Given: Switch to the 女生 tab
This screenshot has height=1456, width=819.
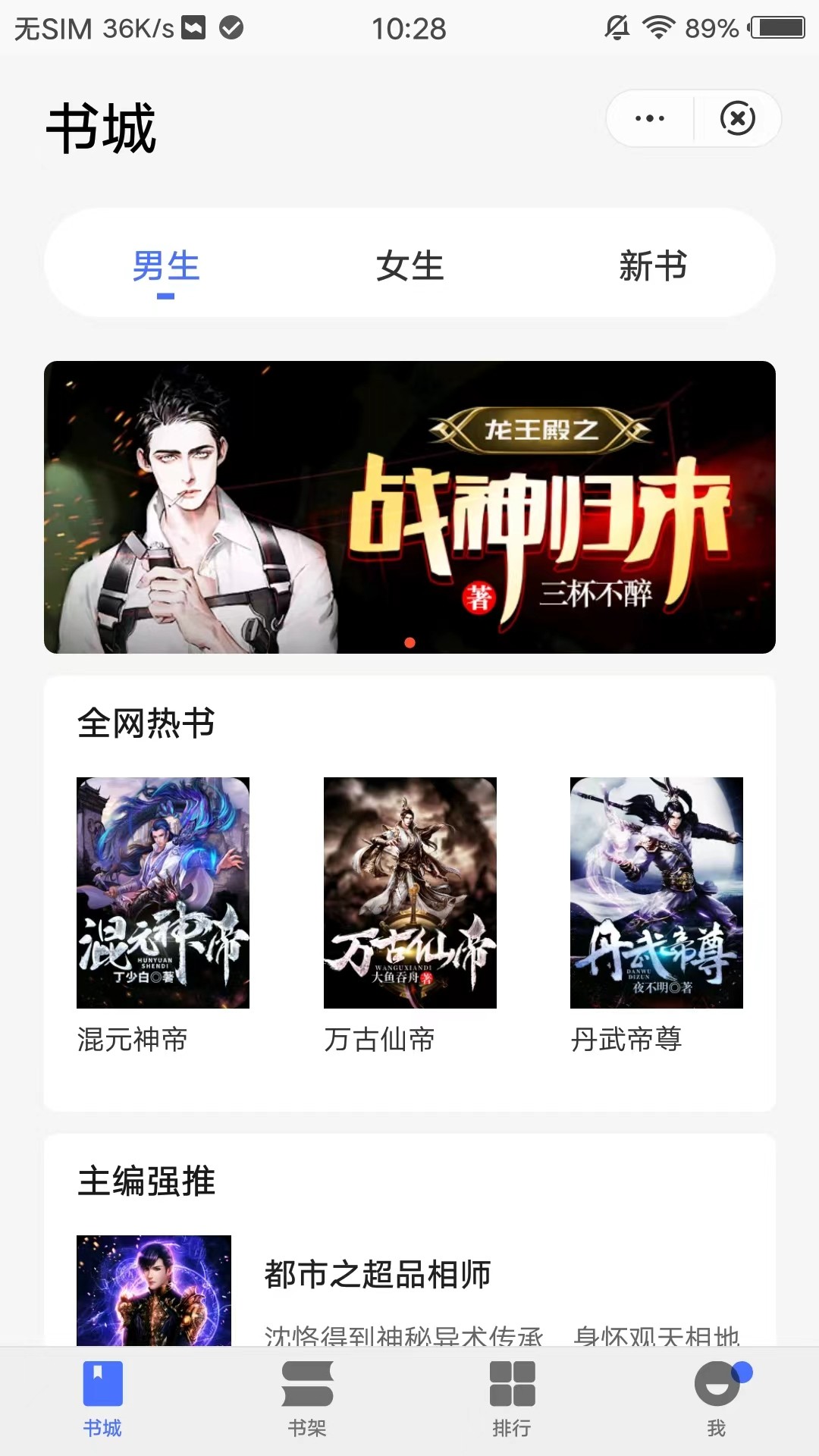Looking at the screenshot, I should coord(409,265).
